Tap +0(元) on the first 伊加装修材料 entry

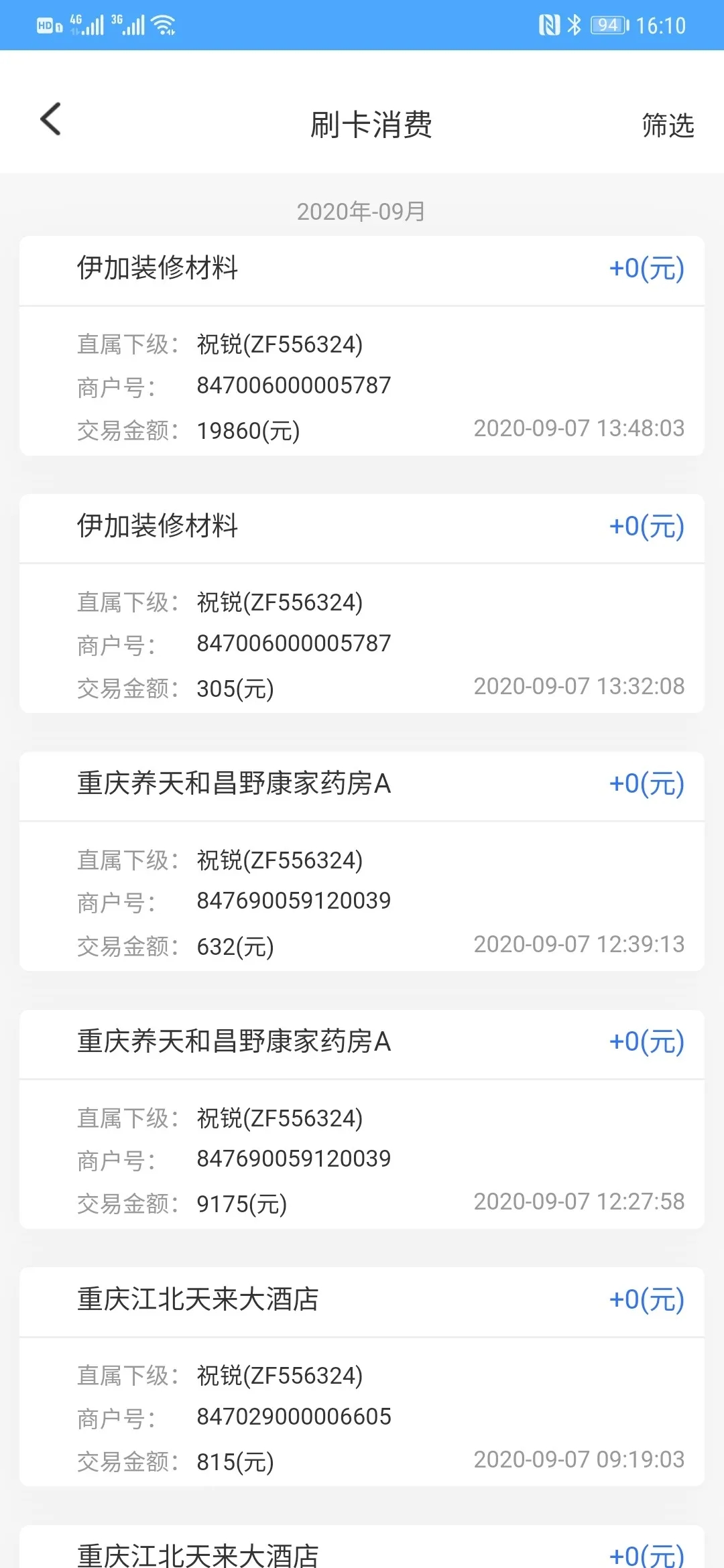646,267
